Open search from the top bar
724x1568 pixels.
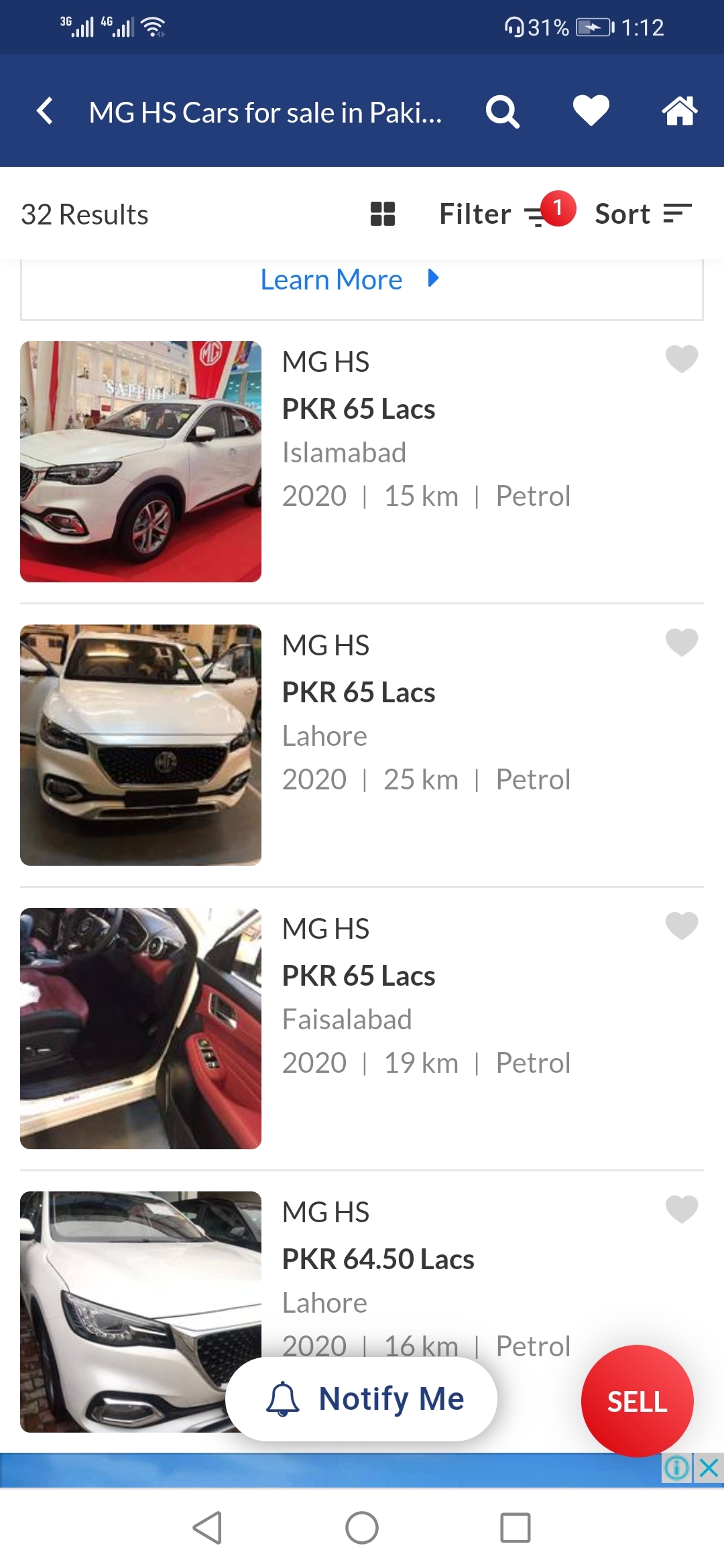[x=502, y=111]
